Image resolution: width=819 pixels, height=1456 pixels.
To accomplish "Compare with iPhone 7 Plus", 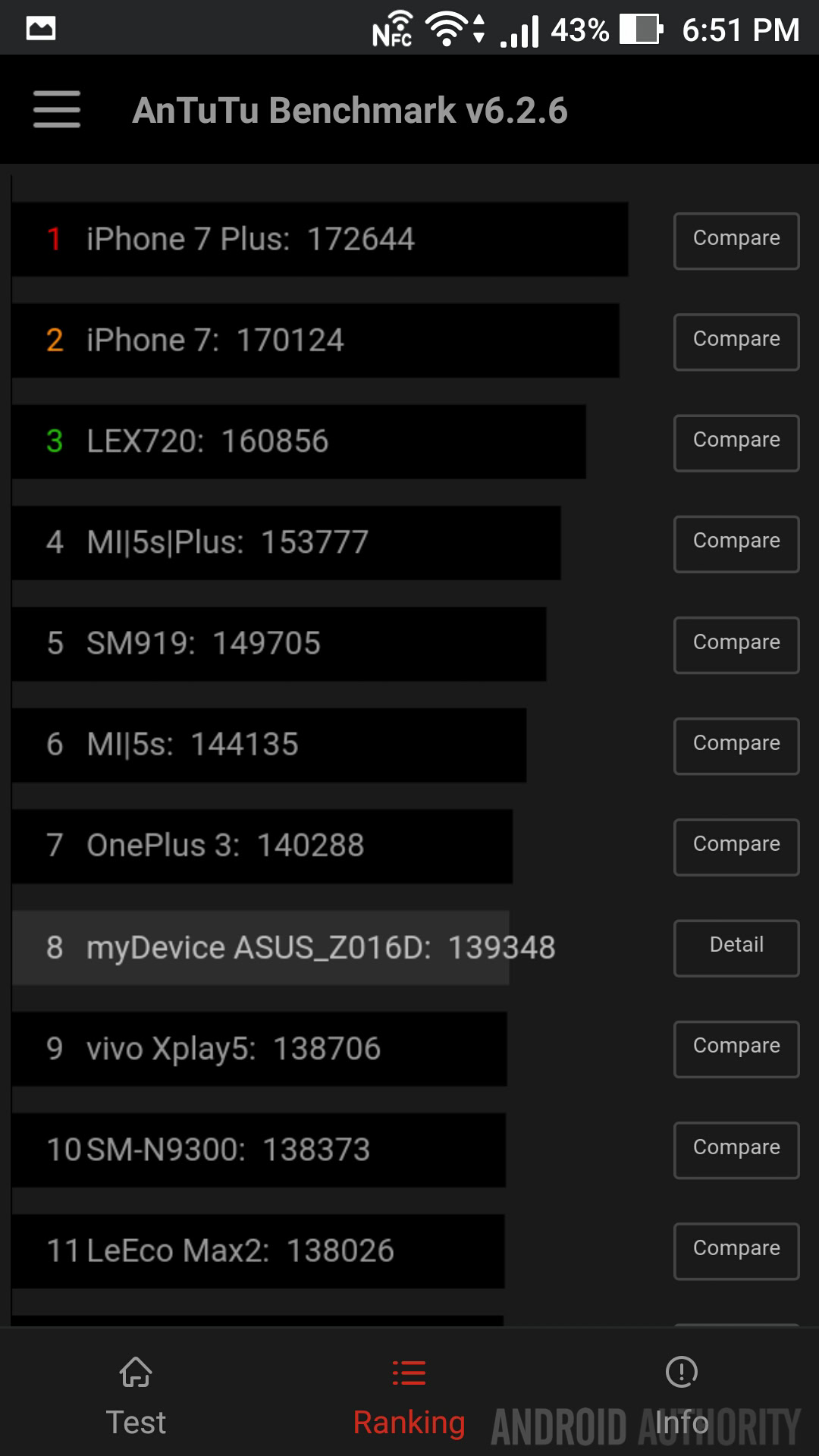I will pos(736,240).
